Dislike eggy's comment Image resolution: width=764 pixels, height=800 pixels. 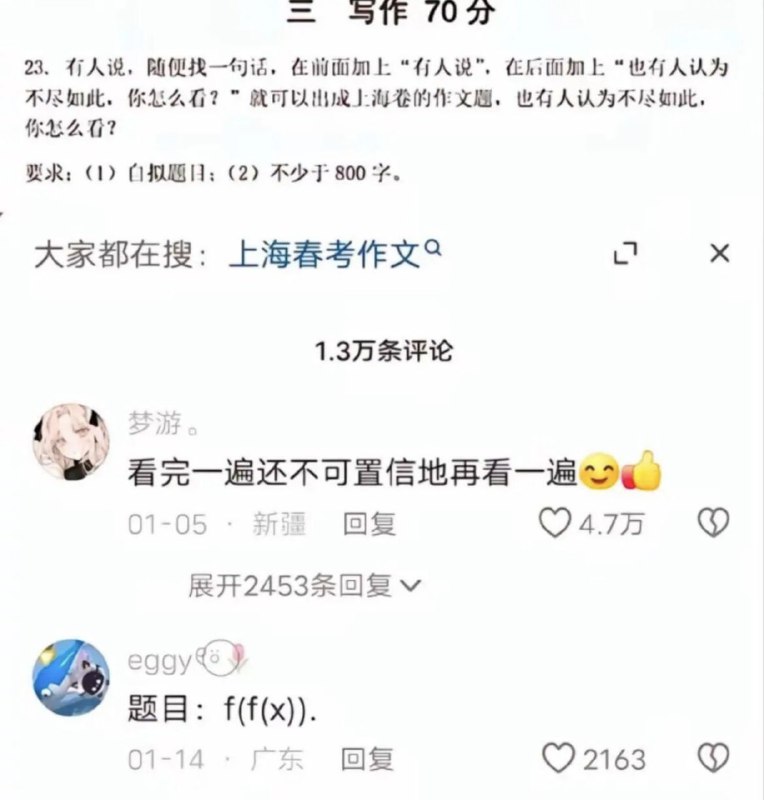point(713,759)
